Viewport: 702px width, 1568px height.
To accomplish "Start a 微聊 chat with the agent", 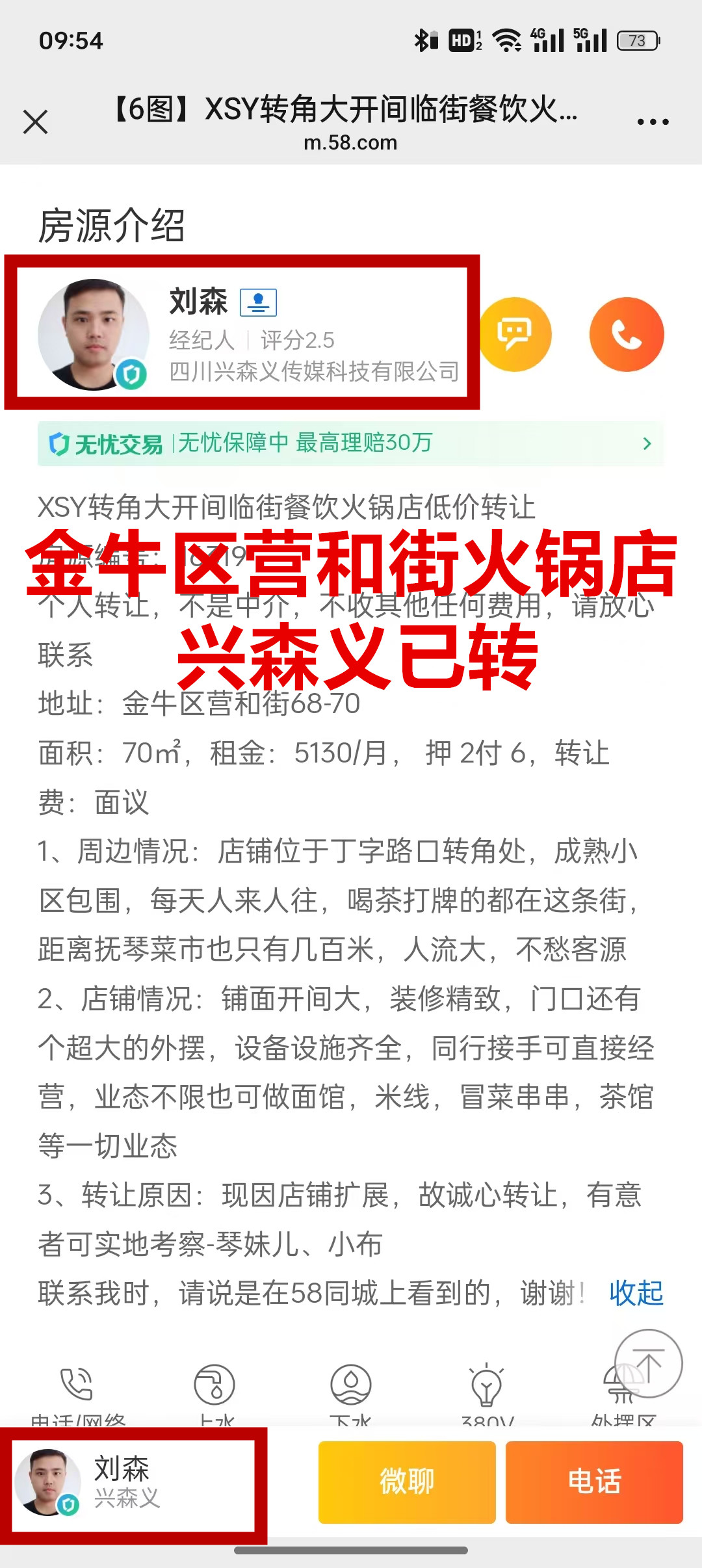I will [407, 1482].
